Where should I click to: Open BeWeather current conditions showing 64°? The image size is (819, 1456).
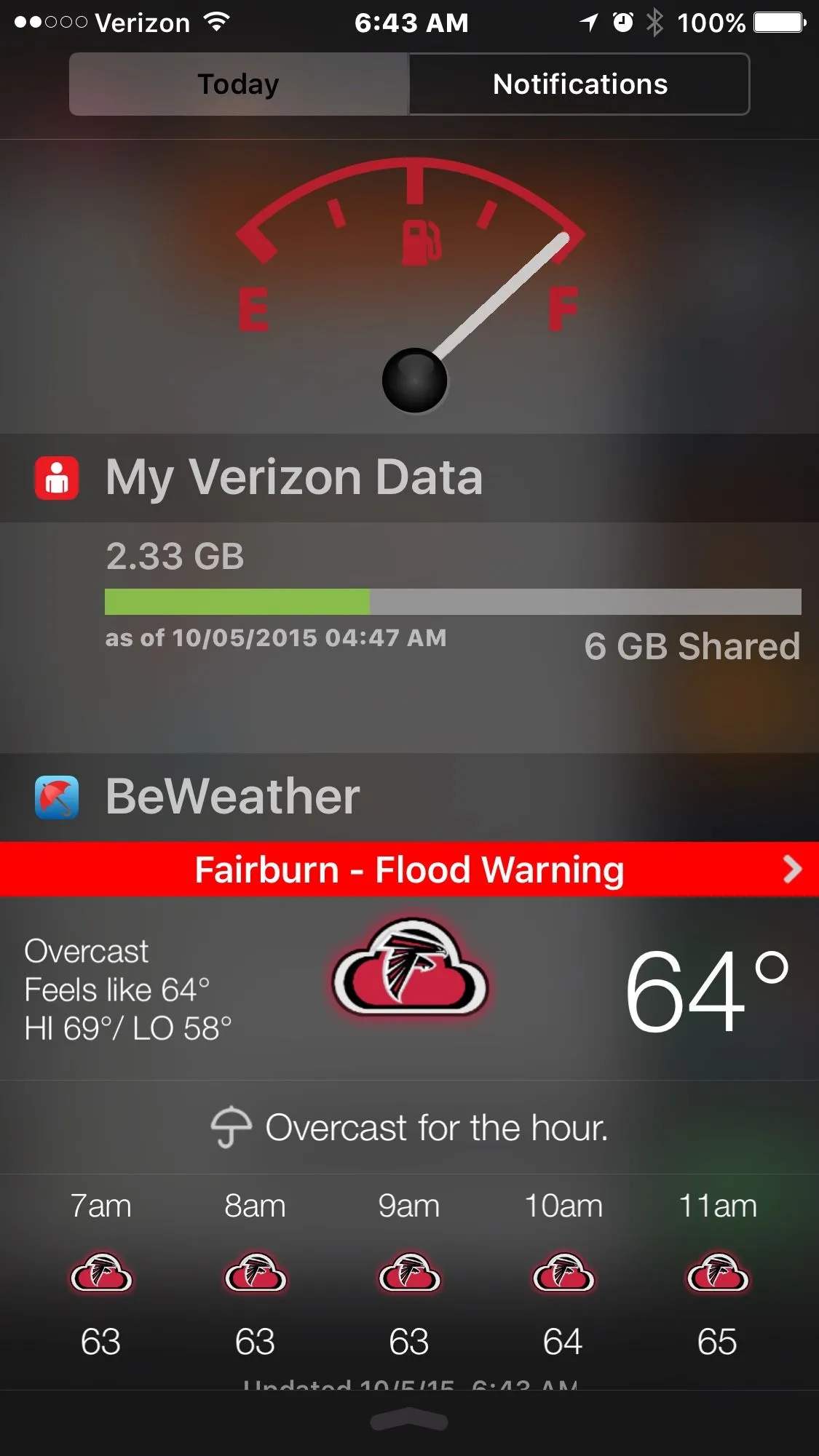[409, 988]
